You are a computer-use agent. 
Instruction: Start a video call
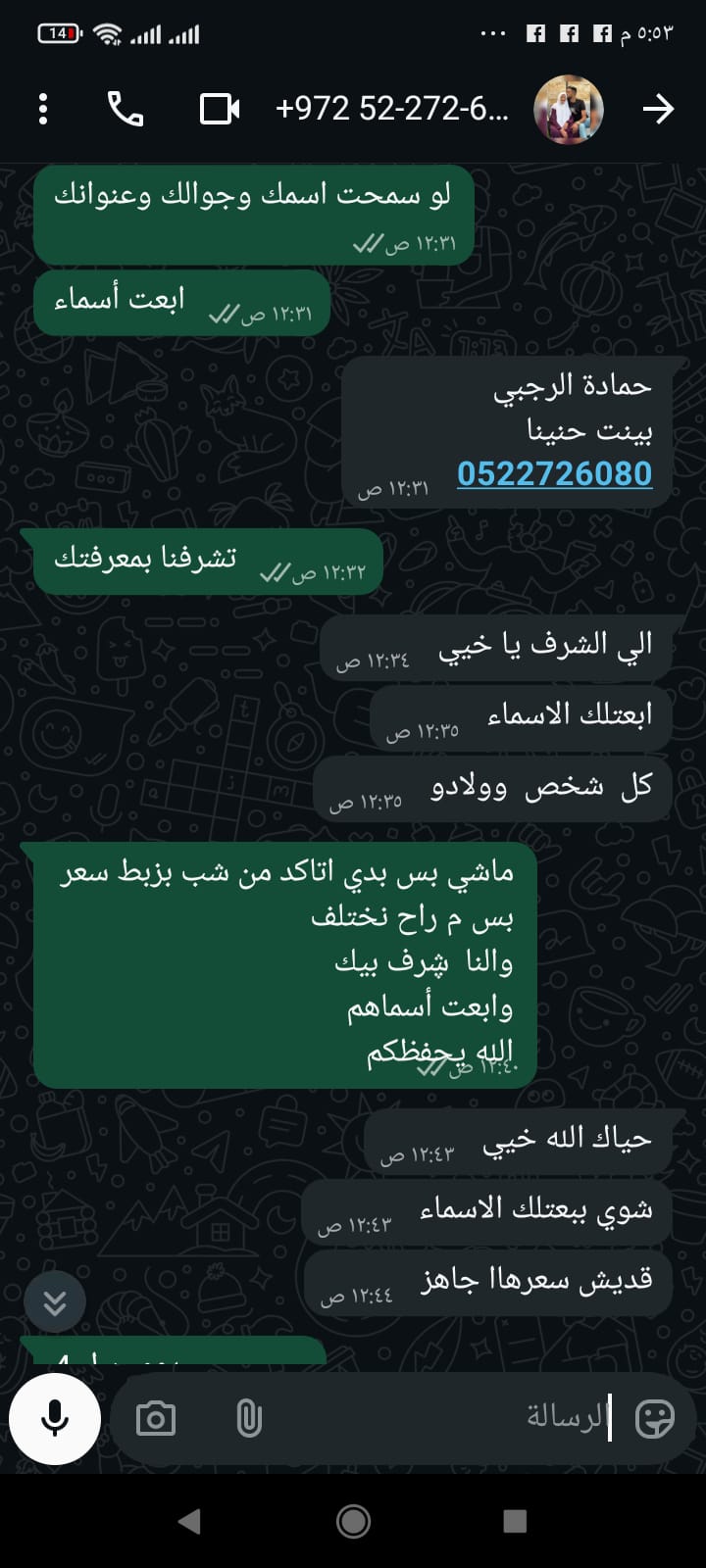pos(220,109)
